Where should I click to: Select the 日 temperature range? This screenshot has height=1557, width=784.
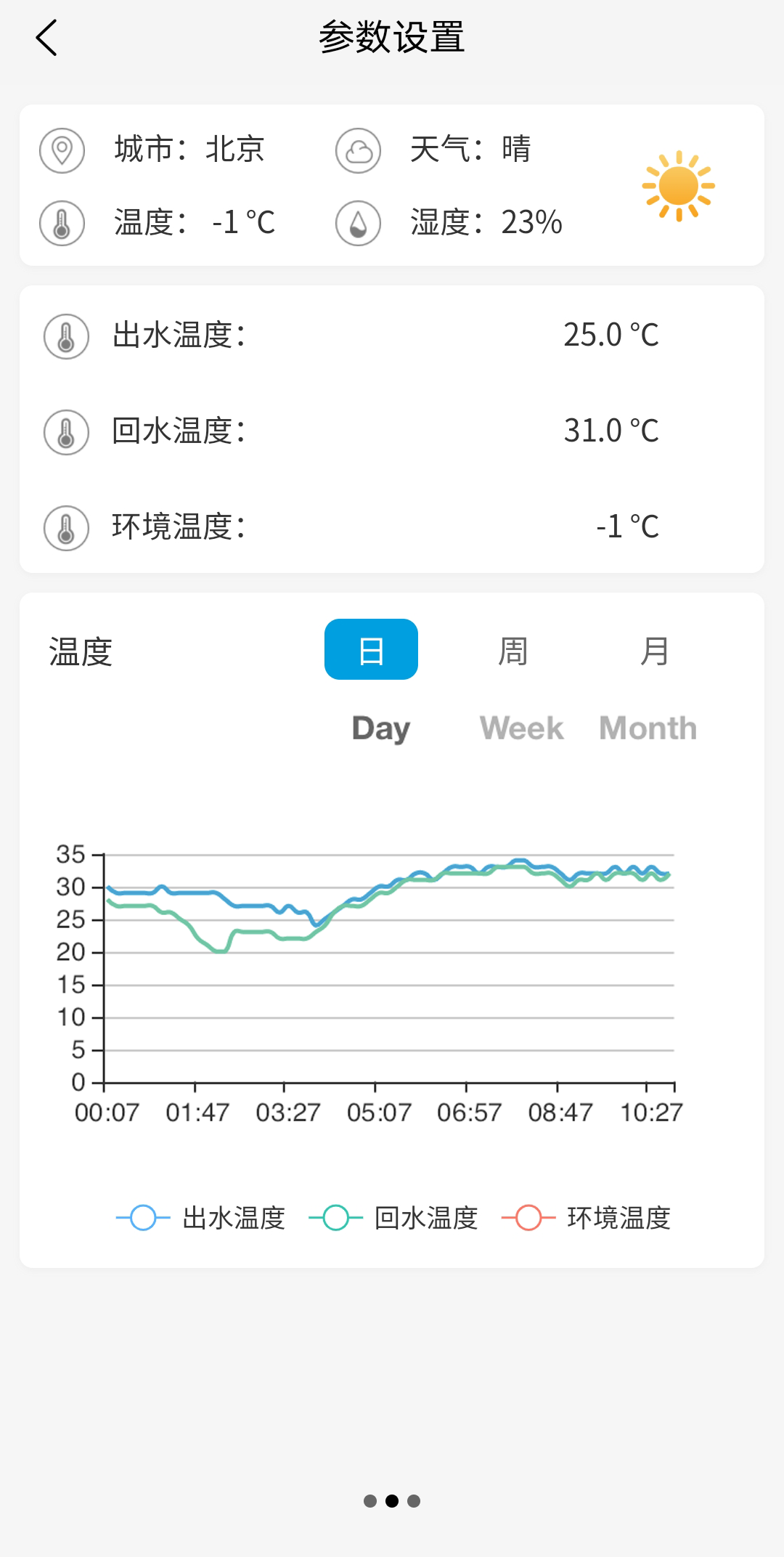click(371, 650)
